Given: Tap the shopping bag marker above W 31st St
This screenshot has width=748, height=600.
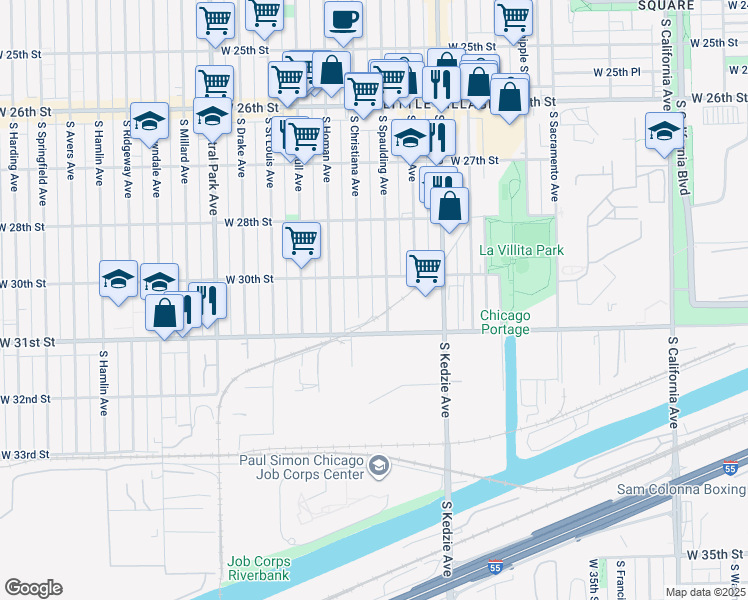Looking at the screenshot, I should 164,313.
